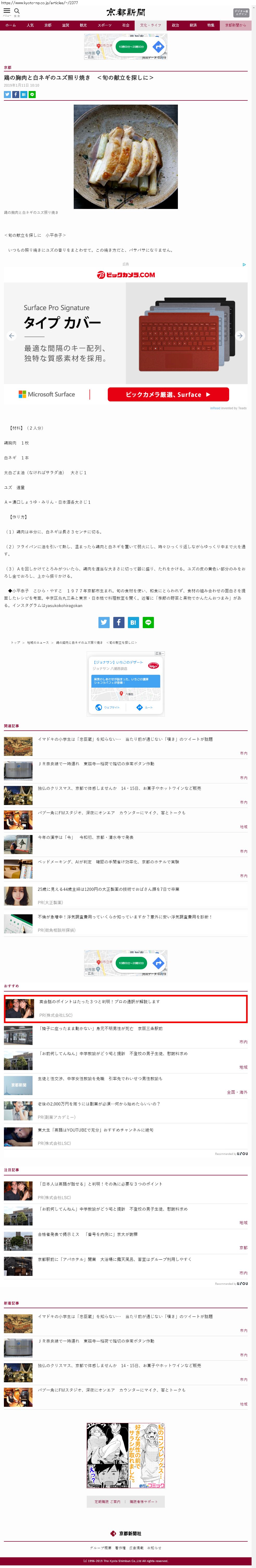Share the article on Twitter below the date
Image resolution: width=256 pixels, height=1568 pixels.
pos(7,94)
